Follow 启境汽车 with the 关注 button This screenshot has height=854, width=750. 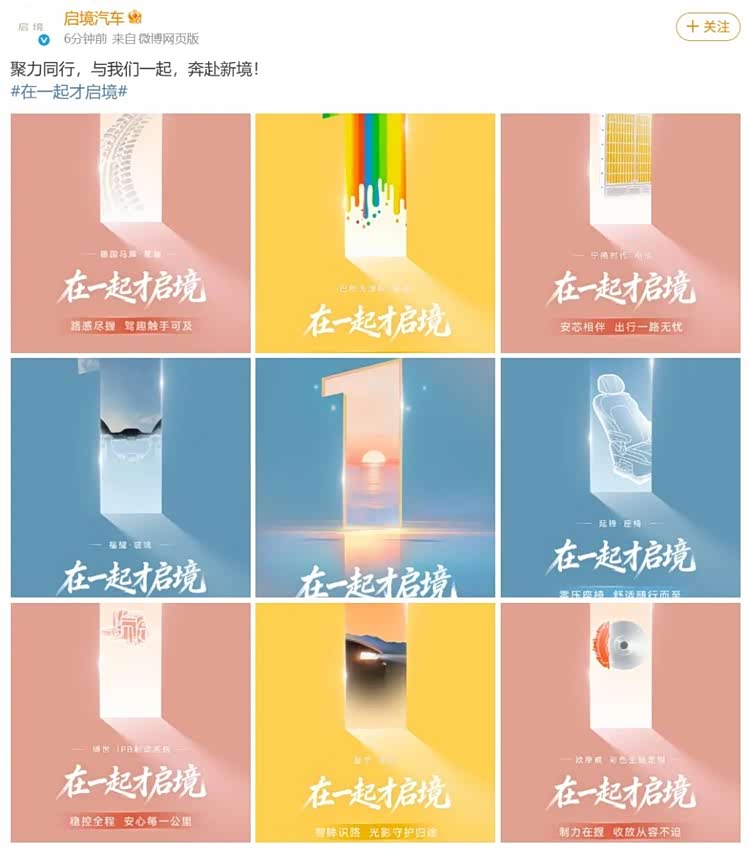[x=708, y=27]
